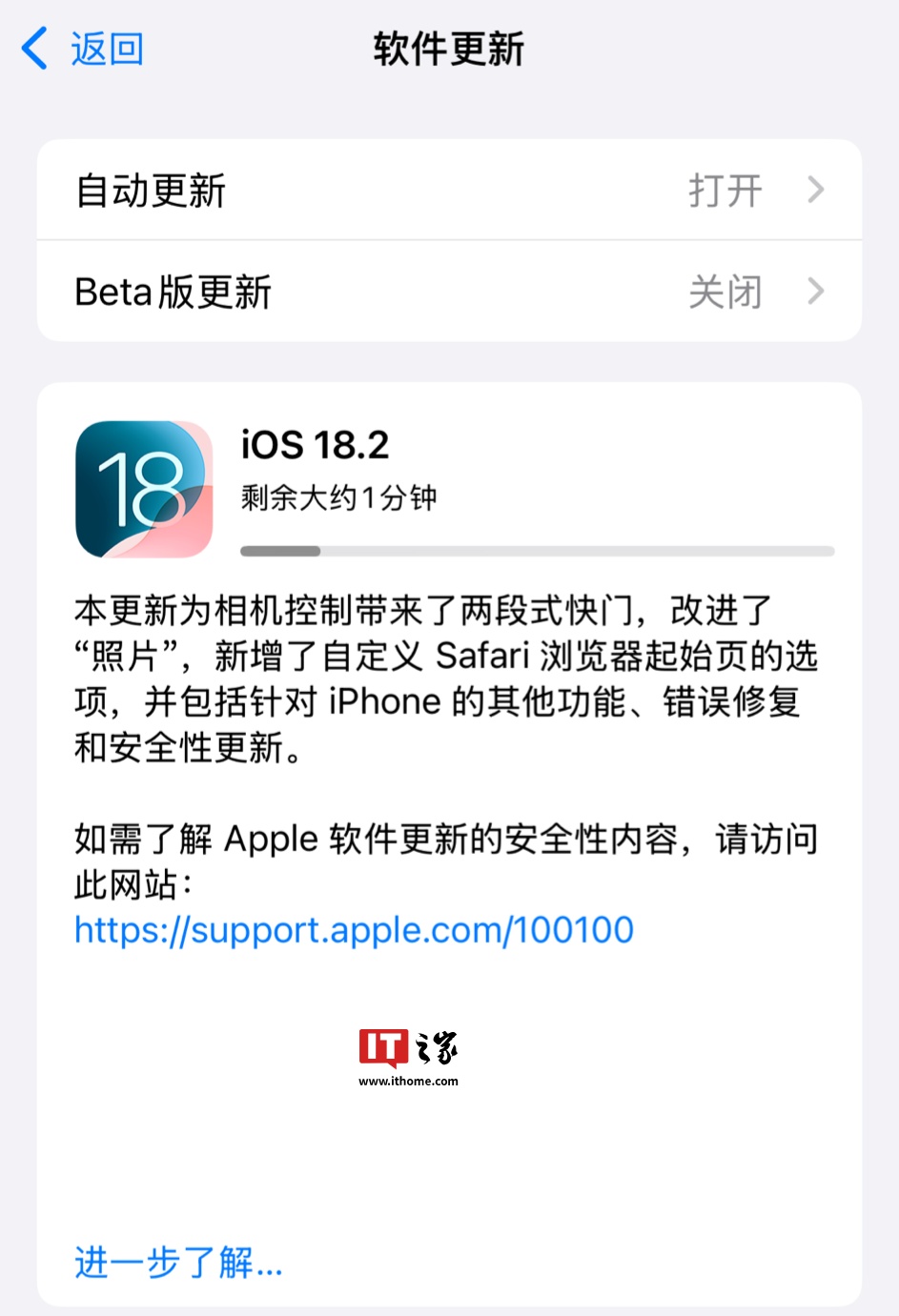The width and height of the screenshot is (899, 1316).
Task: Tap the iOS 18.2 version title
Action: (315, 443)
